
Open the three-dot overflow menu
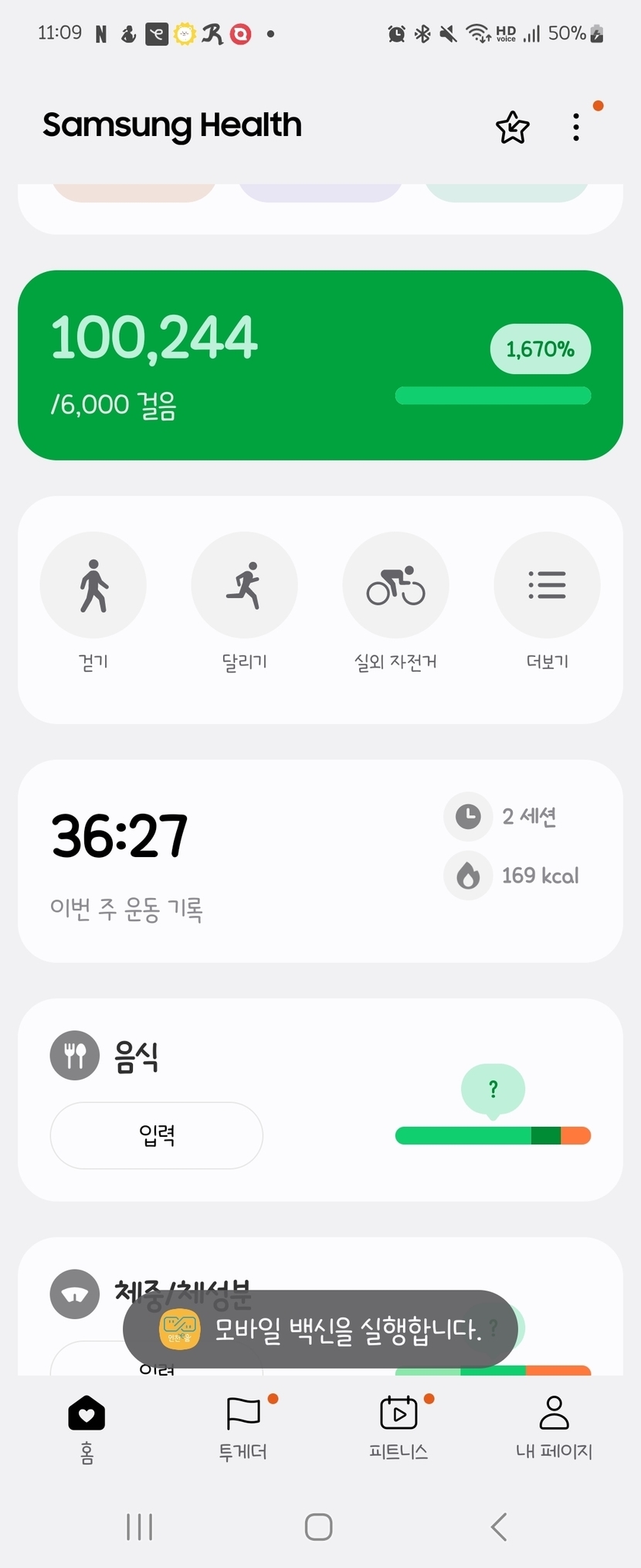point(576,128)
